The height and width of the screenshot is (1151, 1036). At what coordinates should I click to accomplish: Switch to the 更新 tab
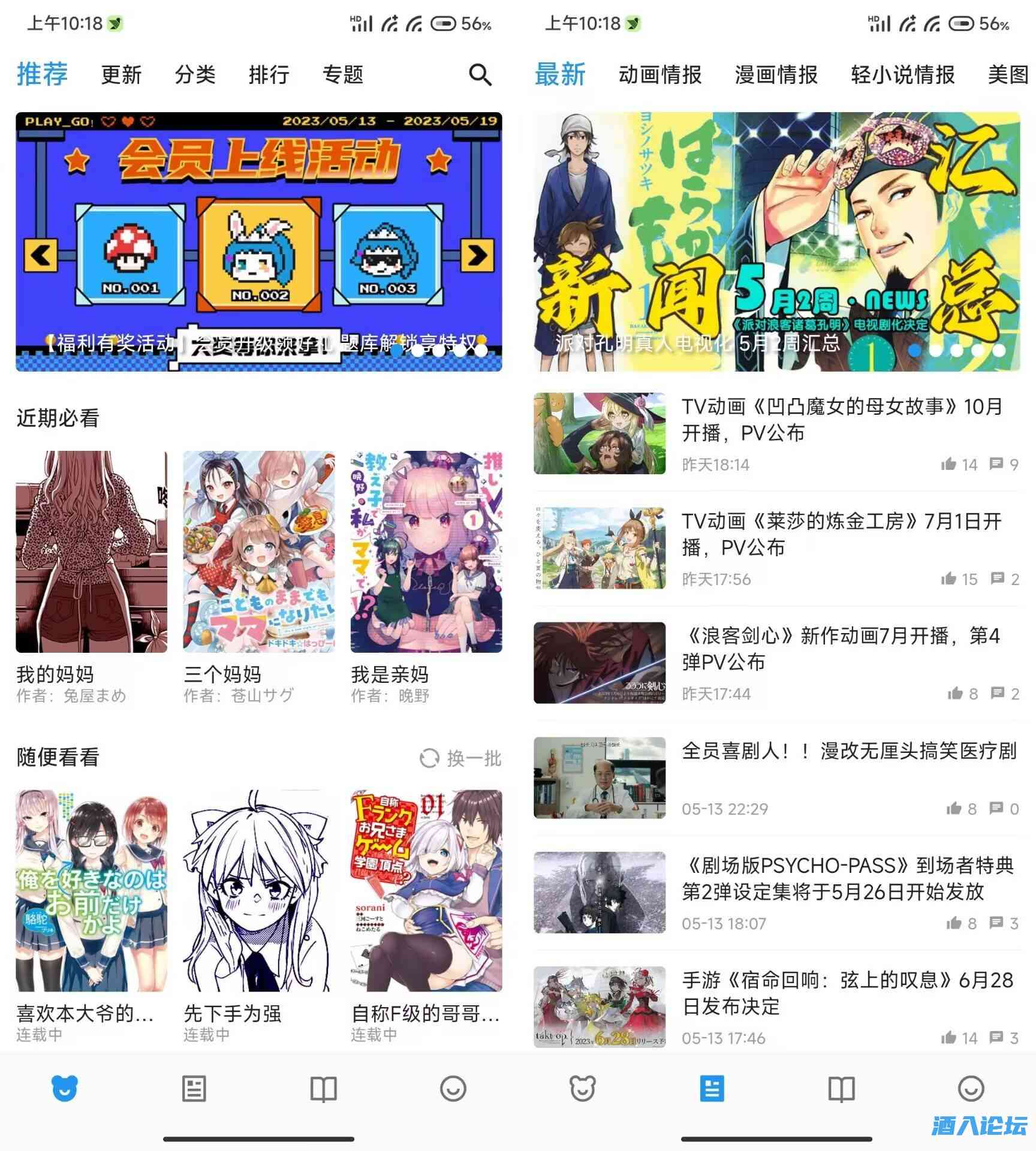pyautogui.click(x=121, y=75)
